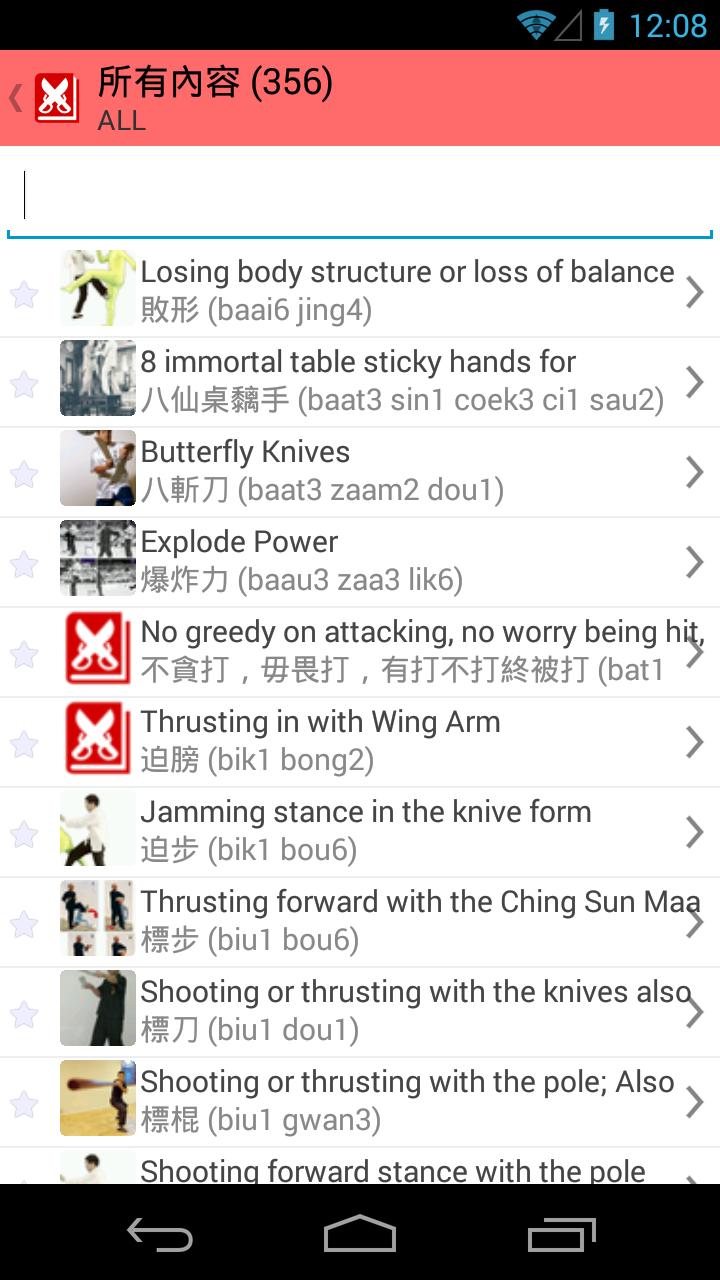Open Losing body structure entry

tap(405, 291)
